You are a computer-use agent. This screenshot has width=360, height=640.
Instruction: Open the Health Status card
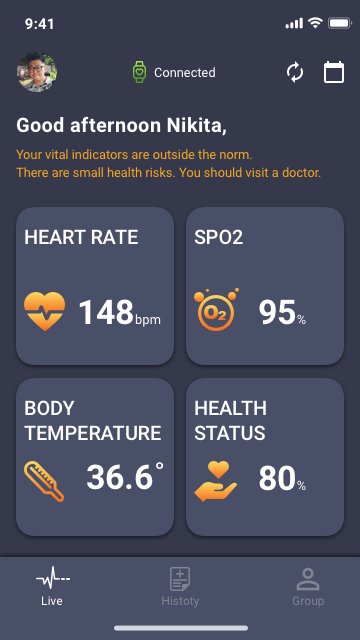pos(265,457)
